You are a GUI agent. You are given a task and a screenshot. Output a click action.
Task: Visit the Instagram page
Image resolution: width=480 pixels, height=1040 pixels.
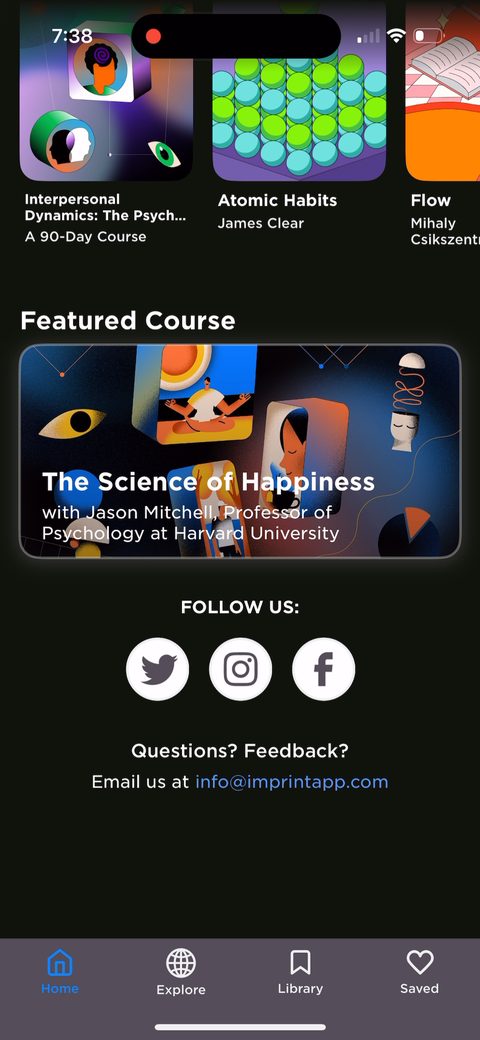coord(241,669)
